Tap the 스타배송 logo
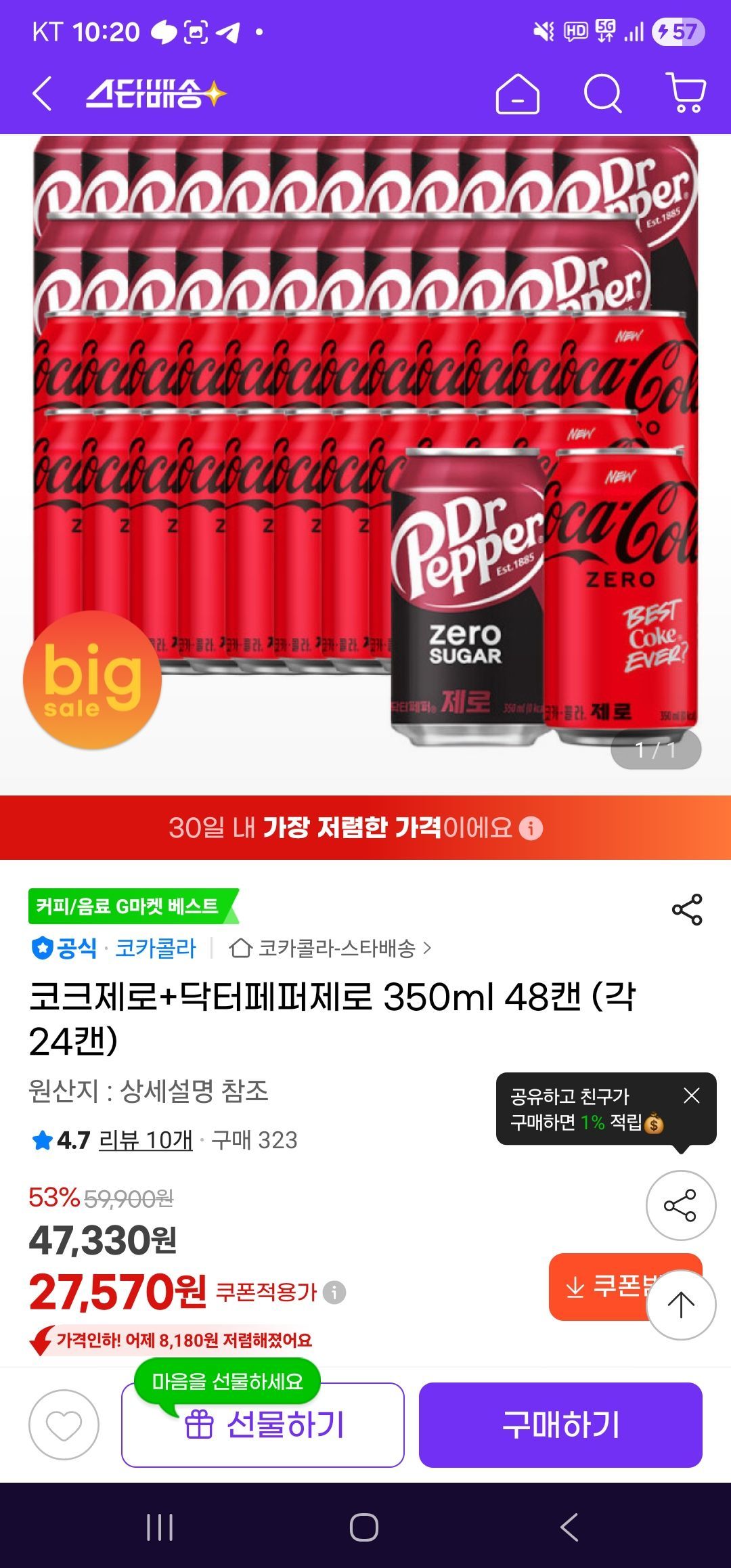This screenshot has height=1568, width=731. tap(156, 93)
